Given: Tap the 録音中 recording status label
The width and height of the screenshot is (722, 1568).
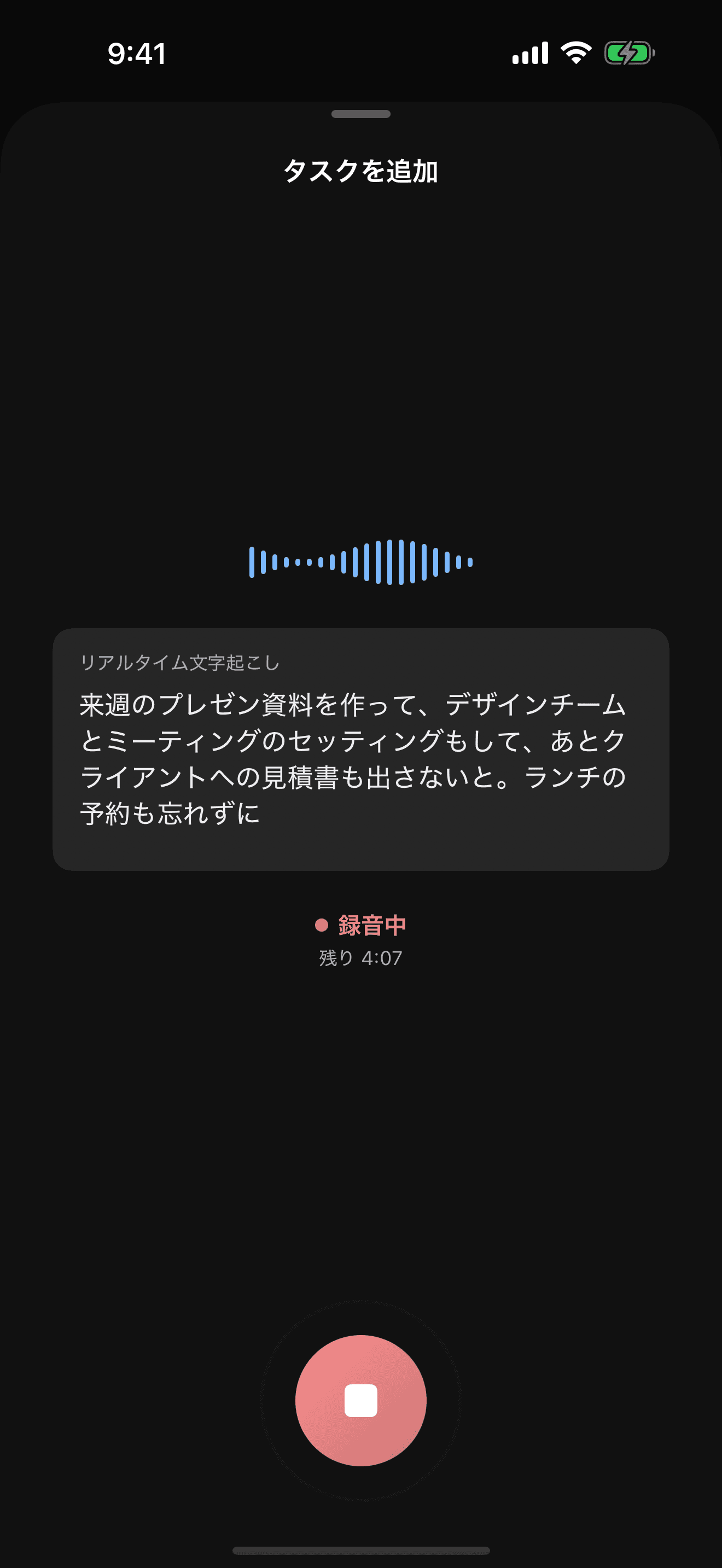Looking at the screenshot, I should (370, 924).
